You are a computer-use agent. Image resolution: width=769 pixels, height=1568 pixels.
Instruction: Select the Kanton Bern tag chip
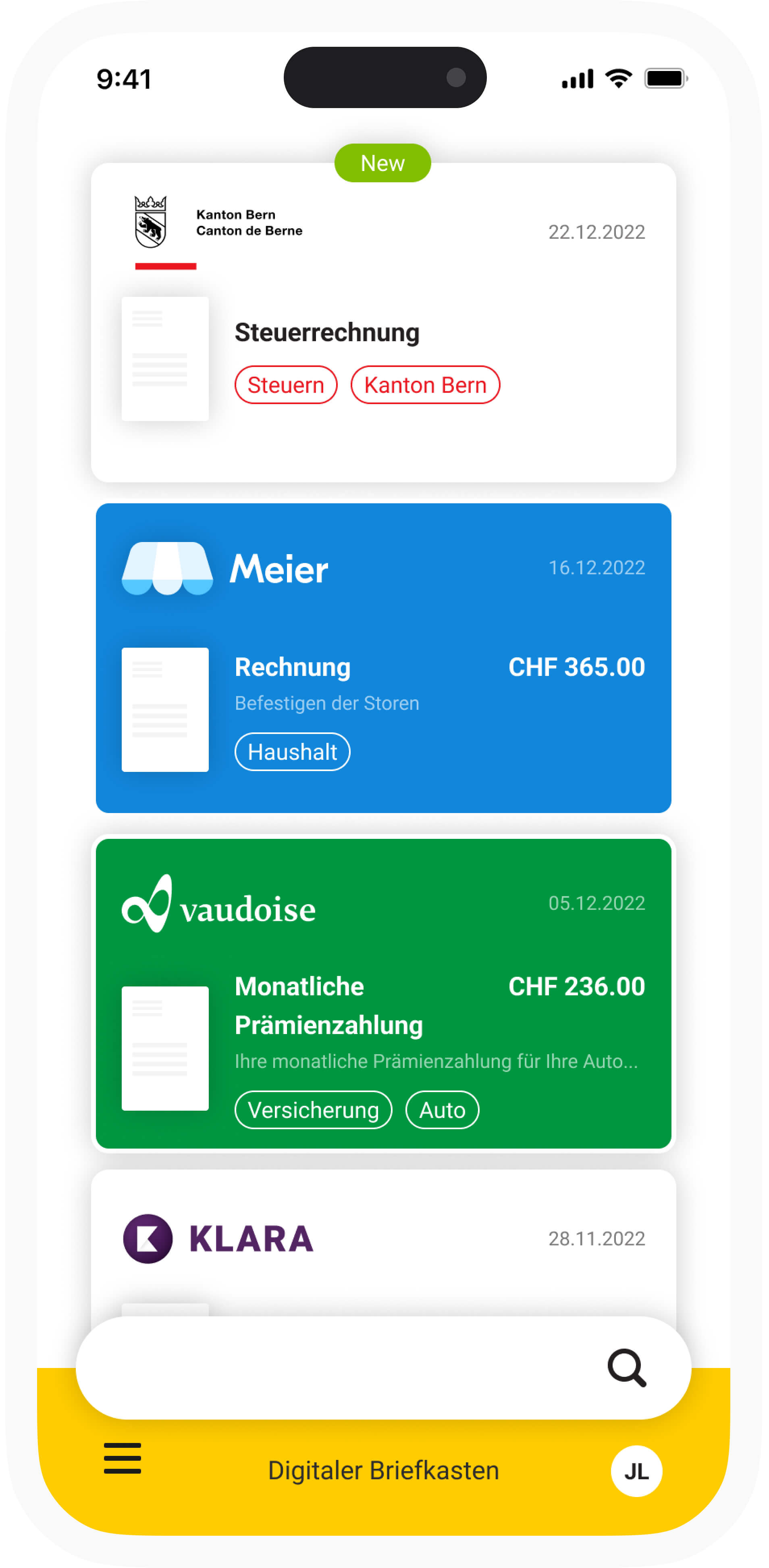pos(425,385)
